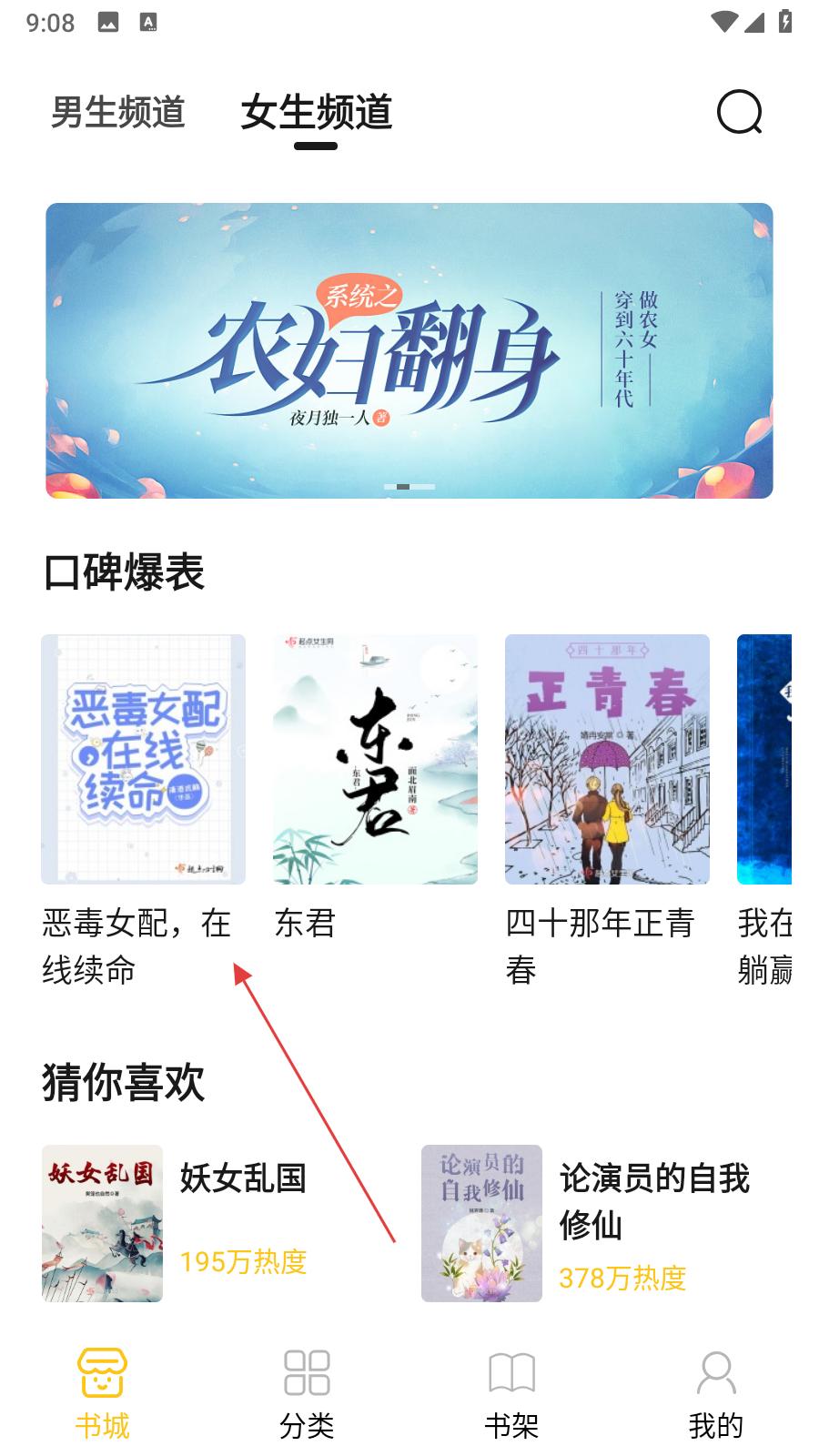Open the book 东君
Viewport: 819px width, 1456px height.
(x=375, y=759)
